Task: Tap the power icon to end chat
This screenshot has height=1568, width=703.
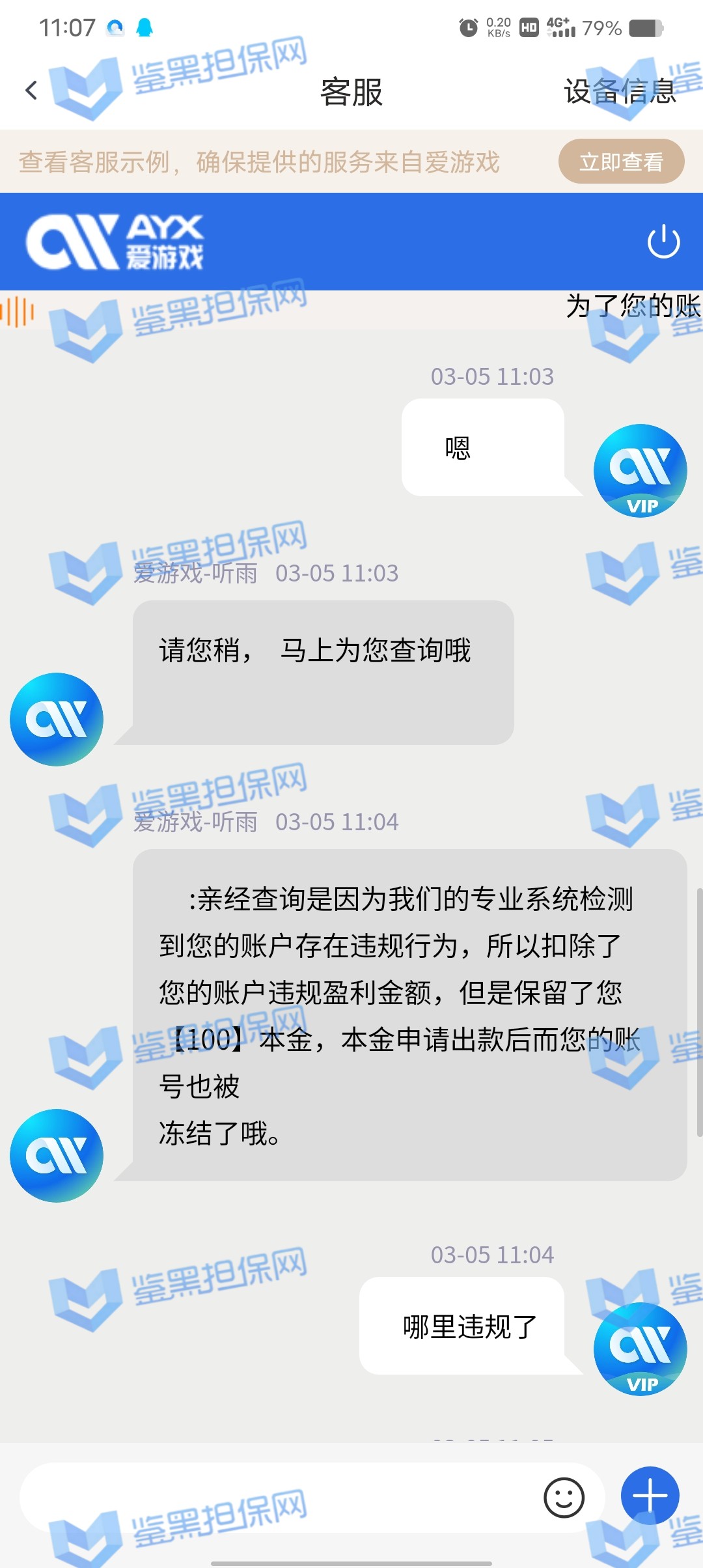Action: 663,242
